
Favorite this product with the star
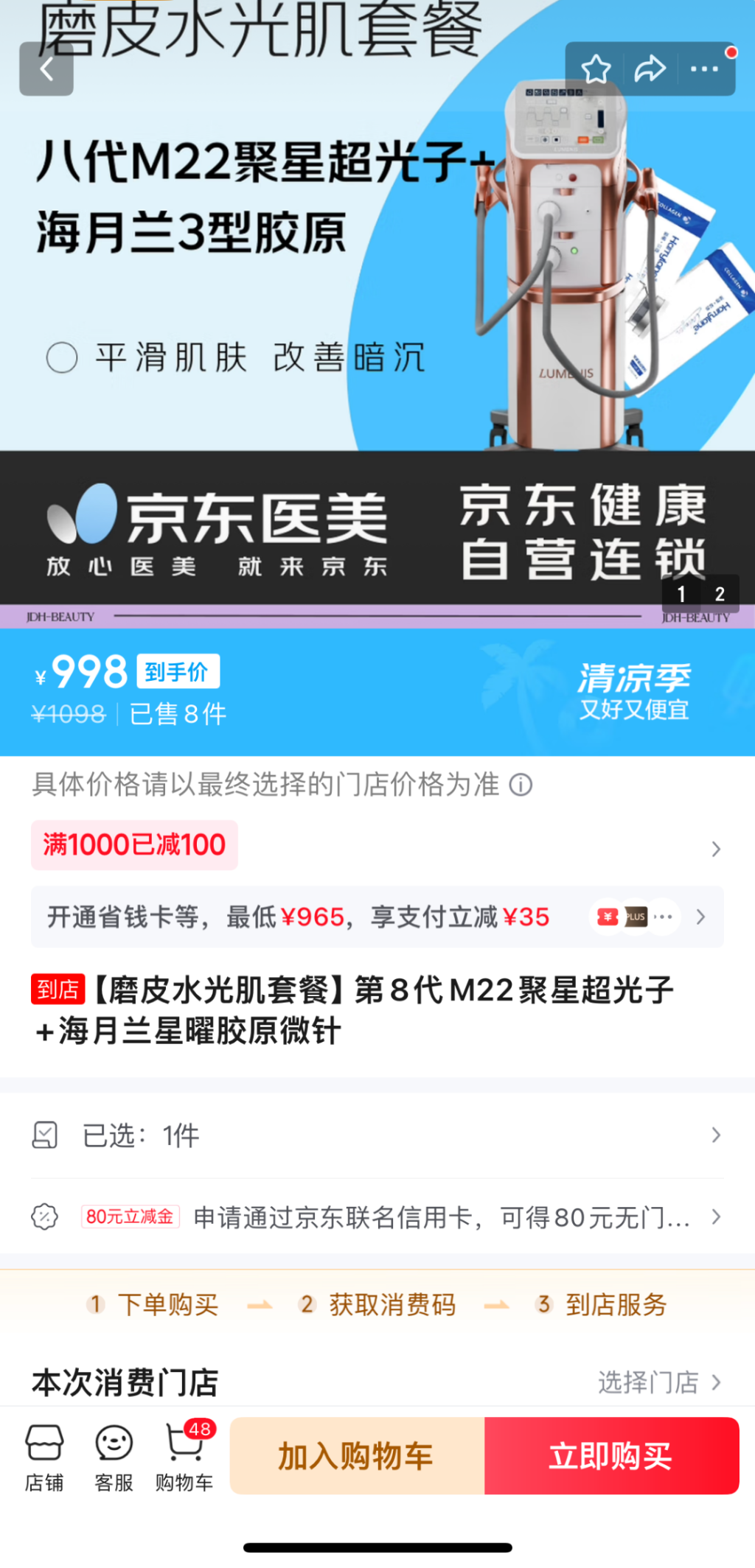(x=596, y=69)
